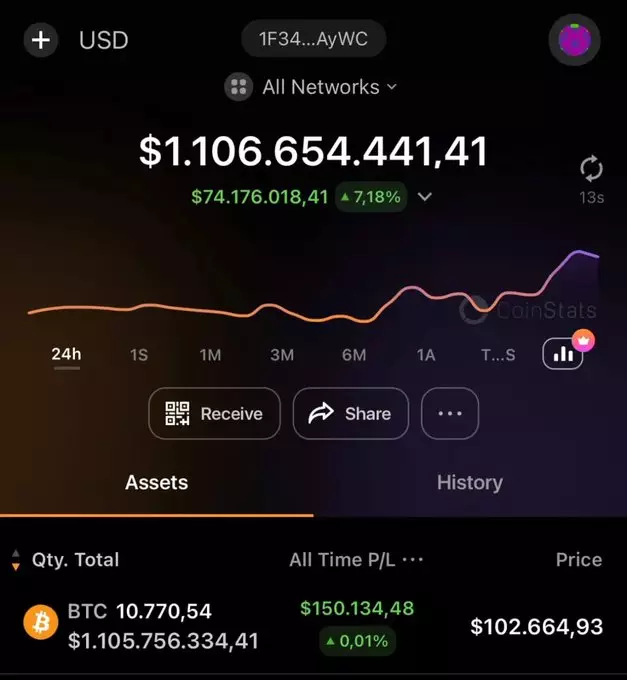This screenshot has height=680, width=627.
Task: Open the premium chart analytics icon
Action: (566, 352)
